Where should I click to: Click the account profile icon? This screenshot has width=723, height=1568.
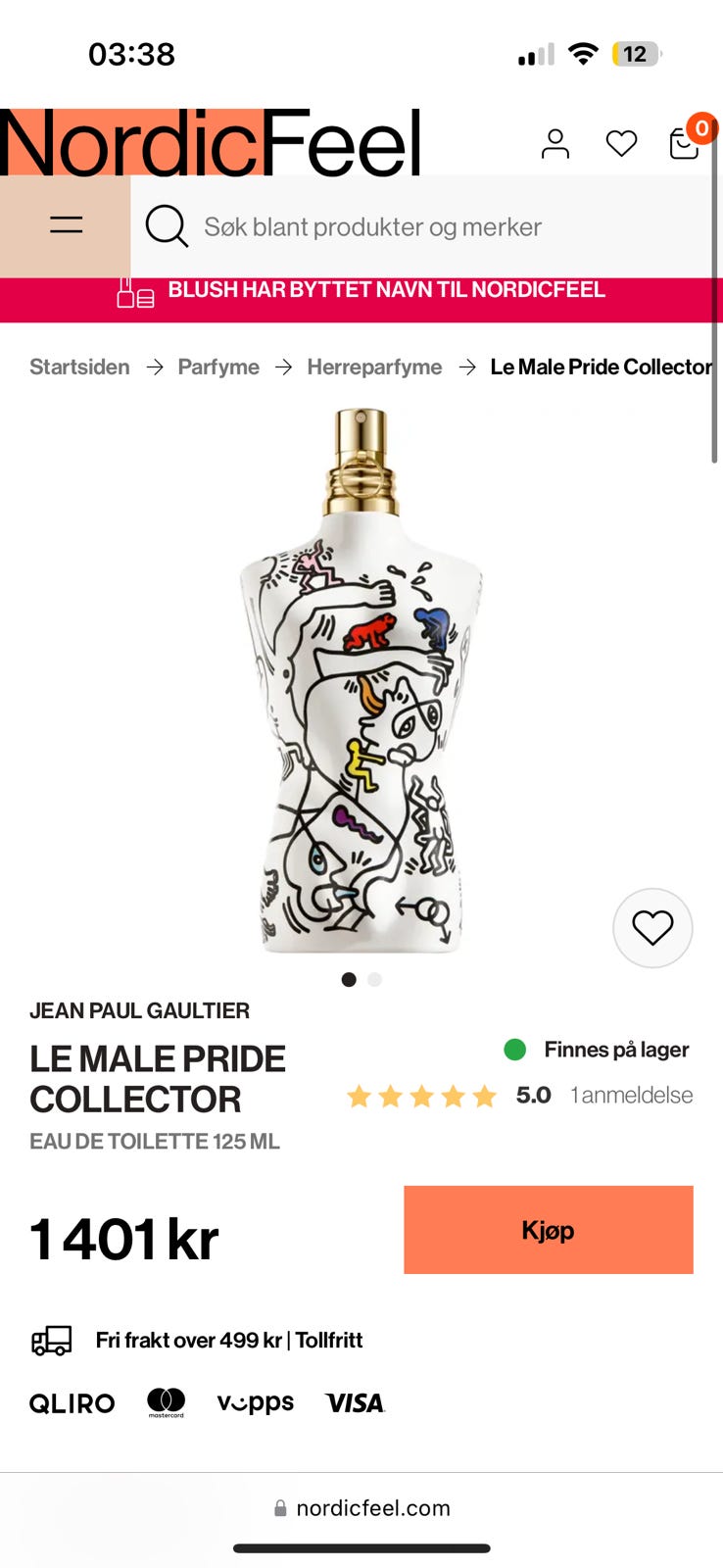point(555,144)
